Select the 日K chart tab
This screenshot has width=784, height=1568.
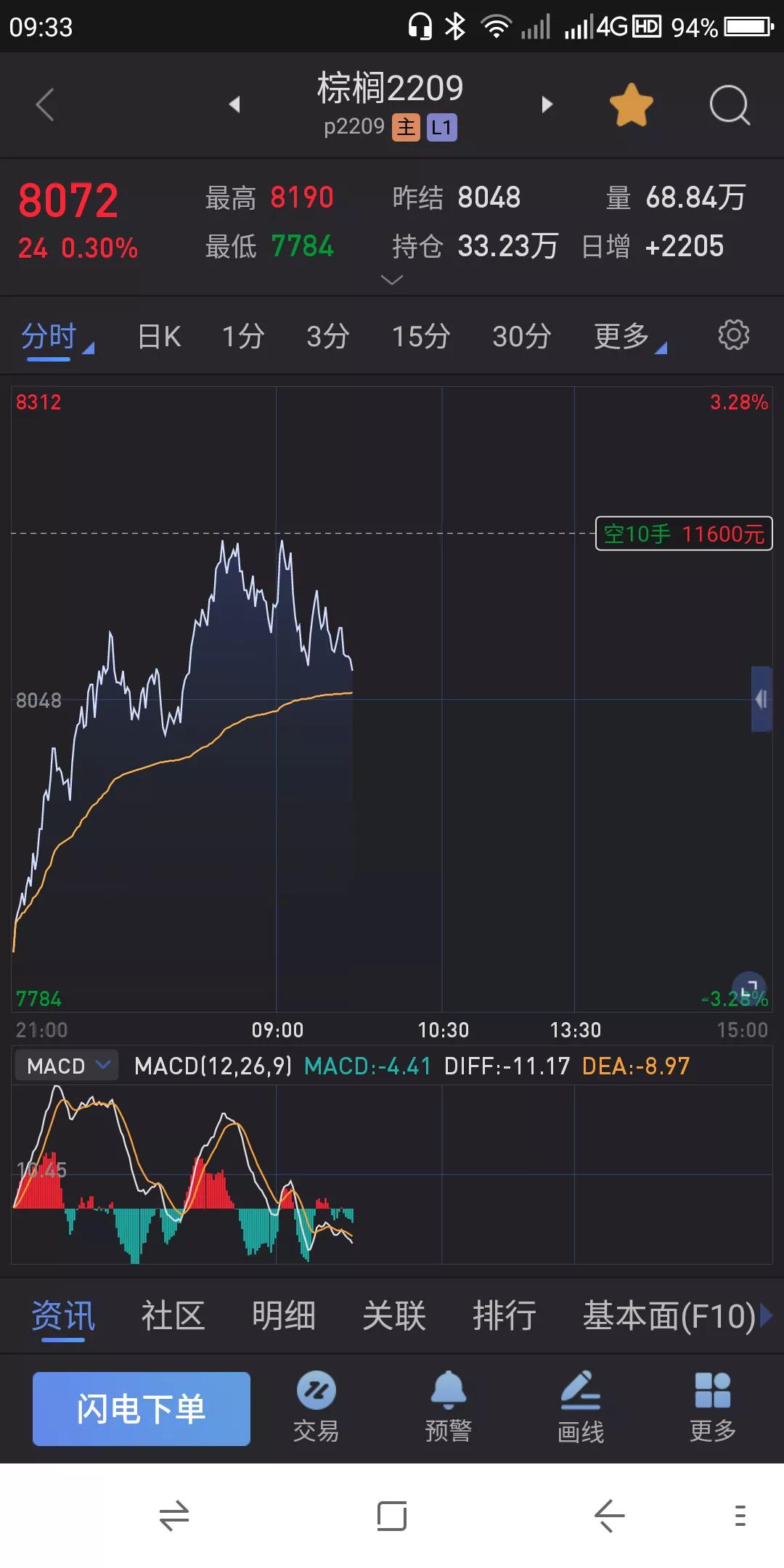click(159, 337)
